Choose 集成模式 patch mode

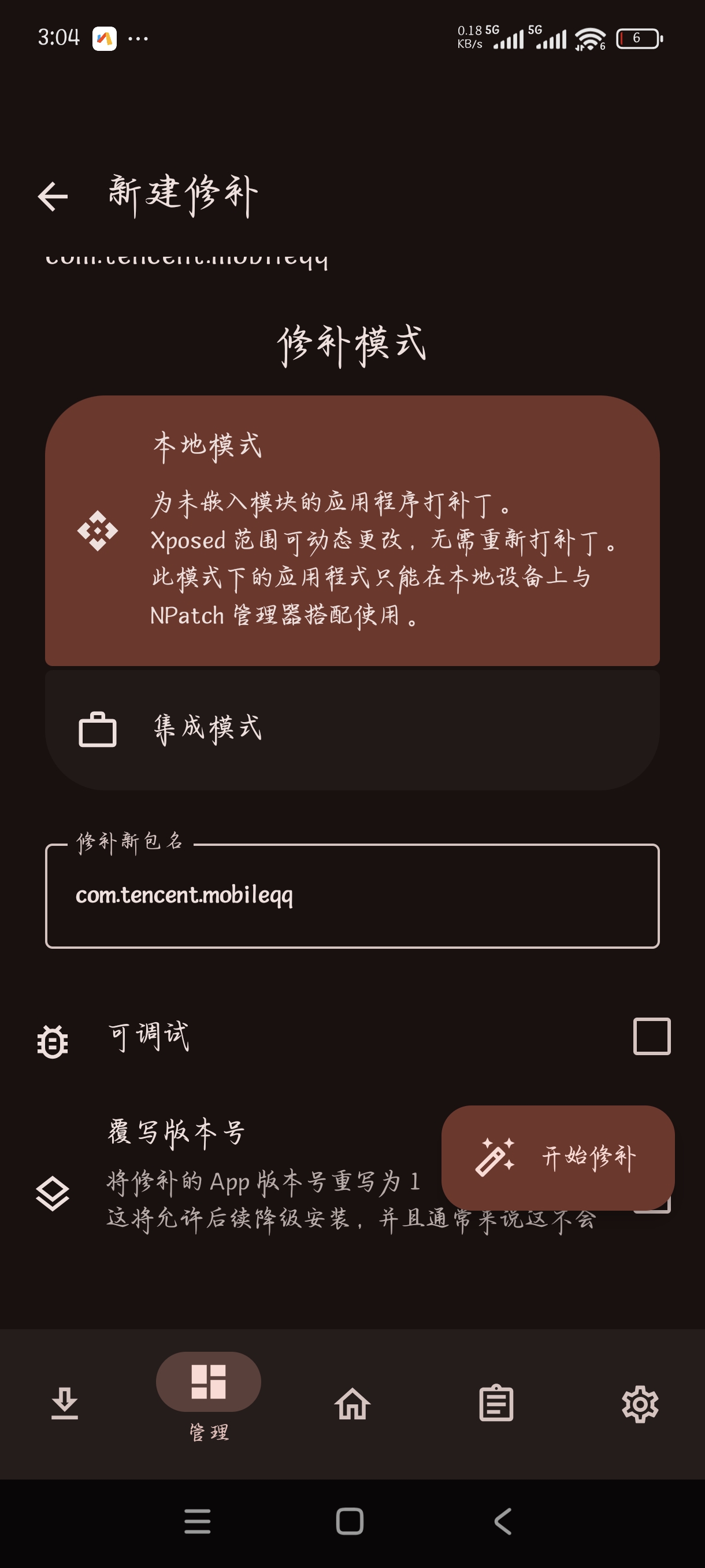[352, 729]
